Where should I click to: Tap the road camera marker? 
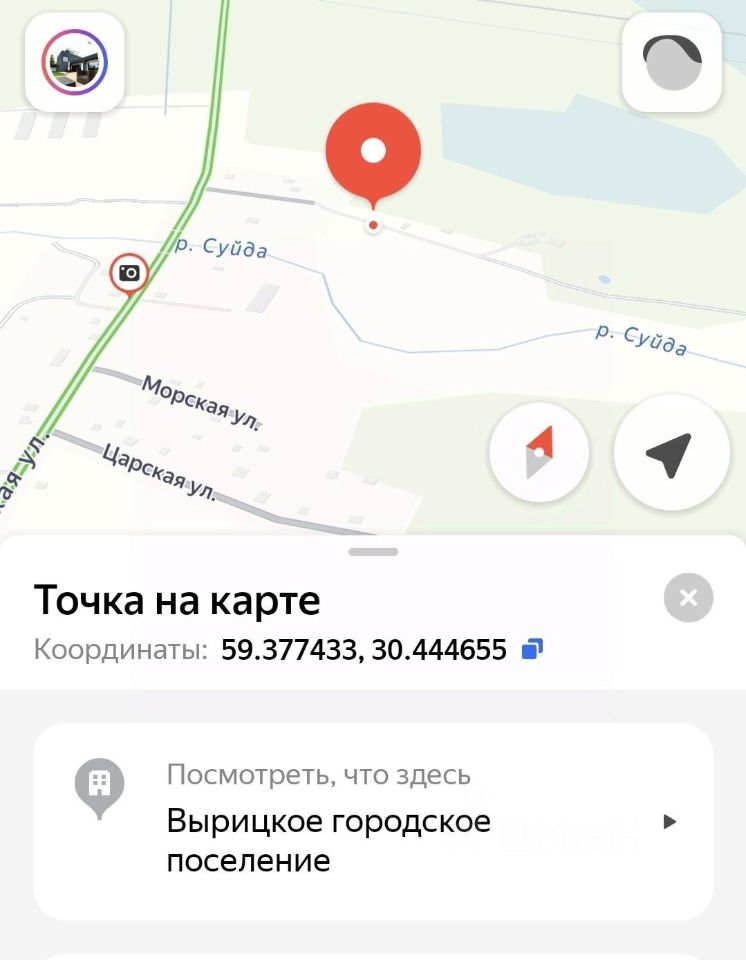pyautogui.click(x=129, y=272)
